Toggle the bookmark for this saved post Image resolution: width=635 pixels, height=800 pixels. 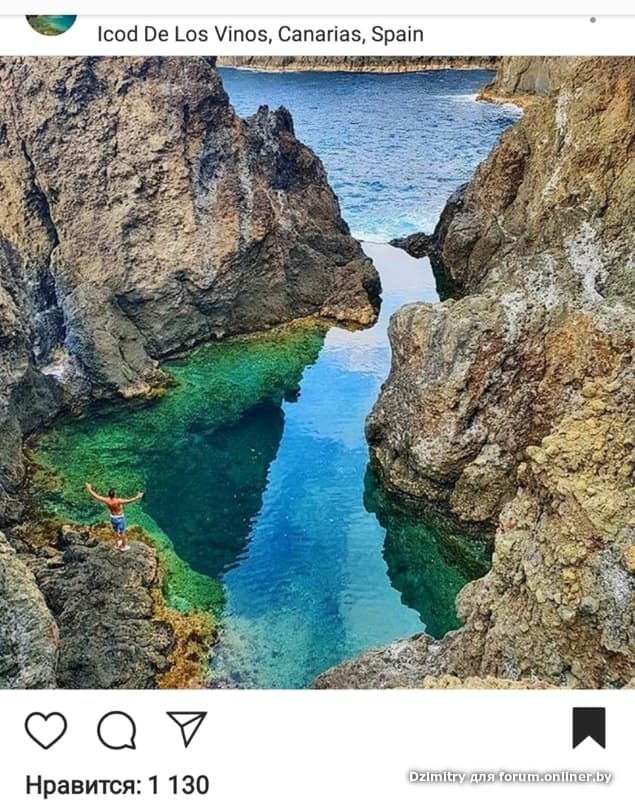(588, 728)
